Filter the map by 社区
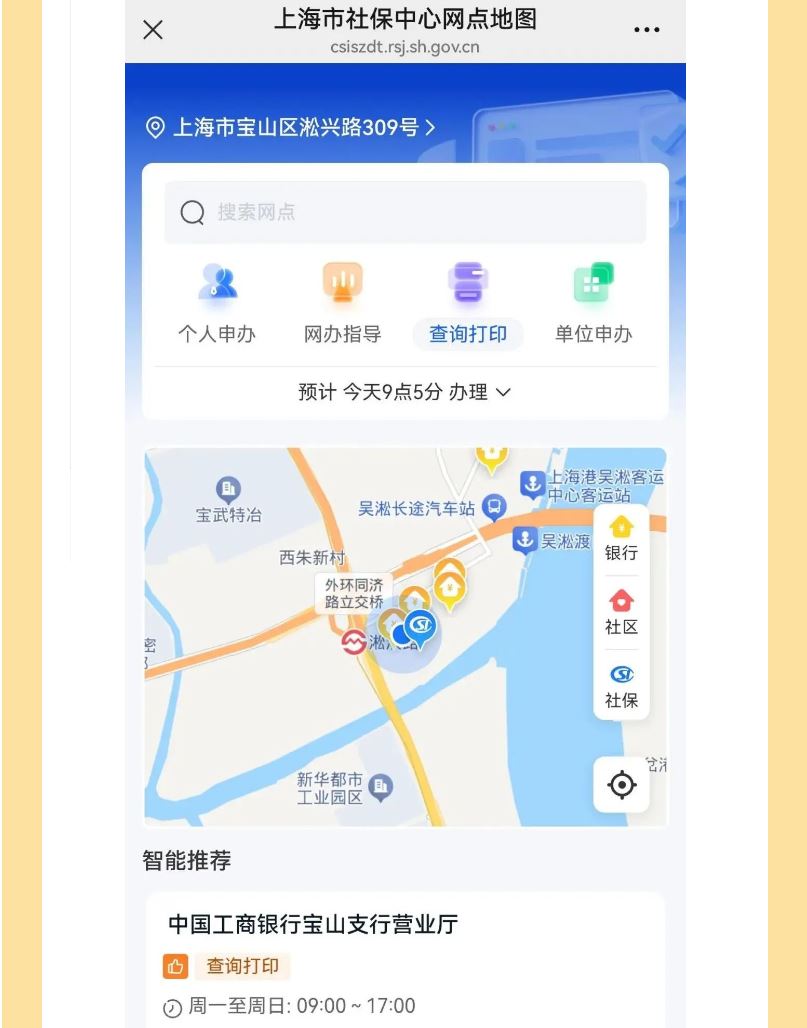Screen dimensions: 807x1028 pos(621,612)
